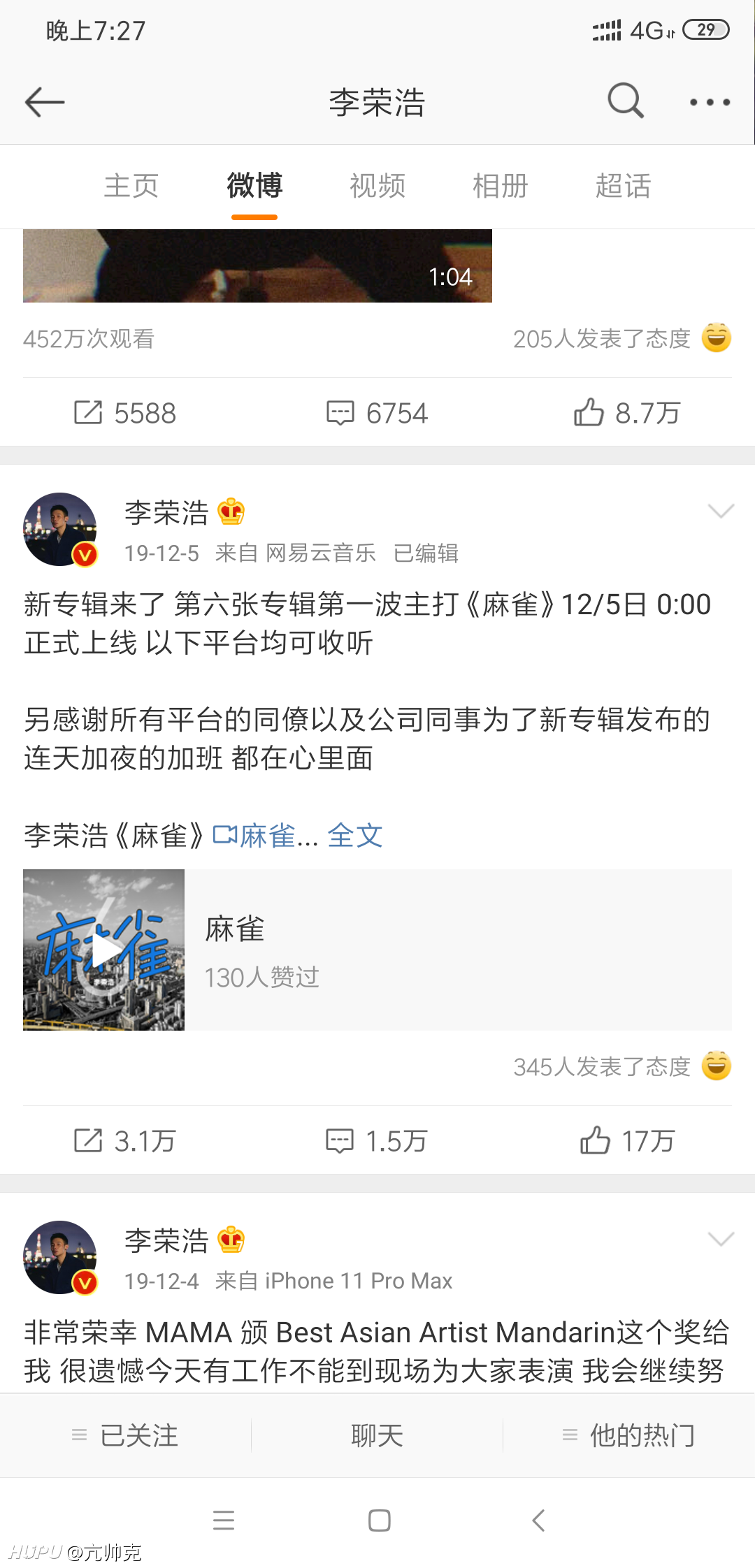
Task: Tap 全文 to read the full post
Action: 355,836
